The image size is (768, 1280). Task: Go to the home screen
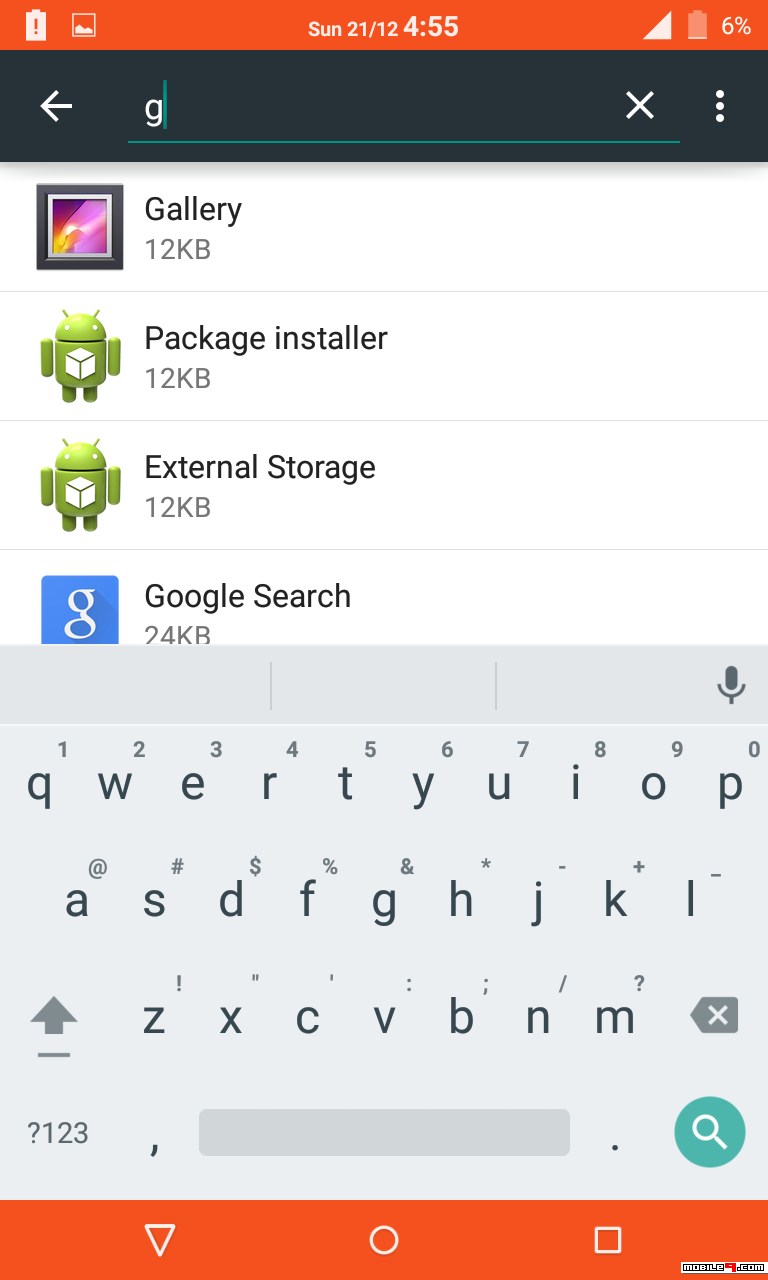(x=384, y=1240)
